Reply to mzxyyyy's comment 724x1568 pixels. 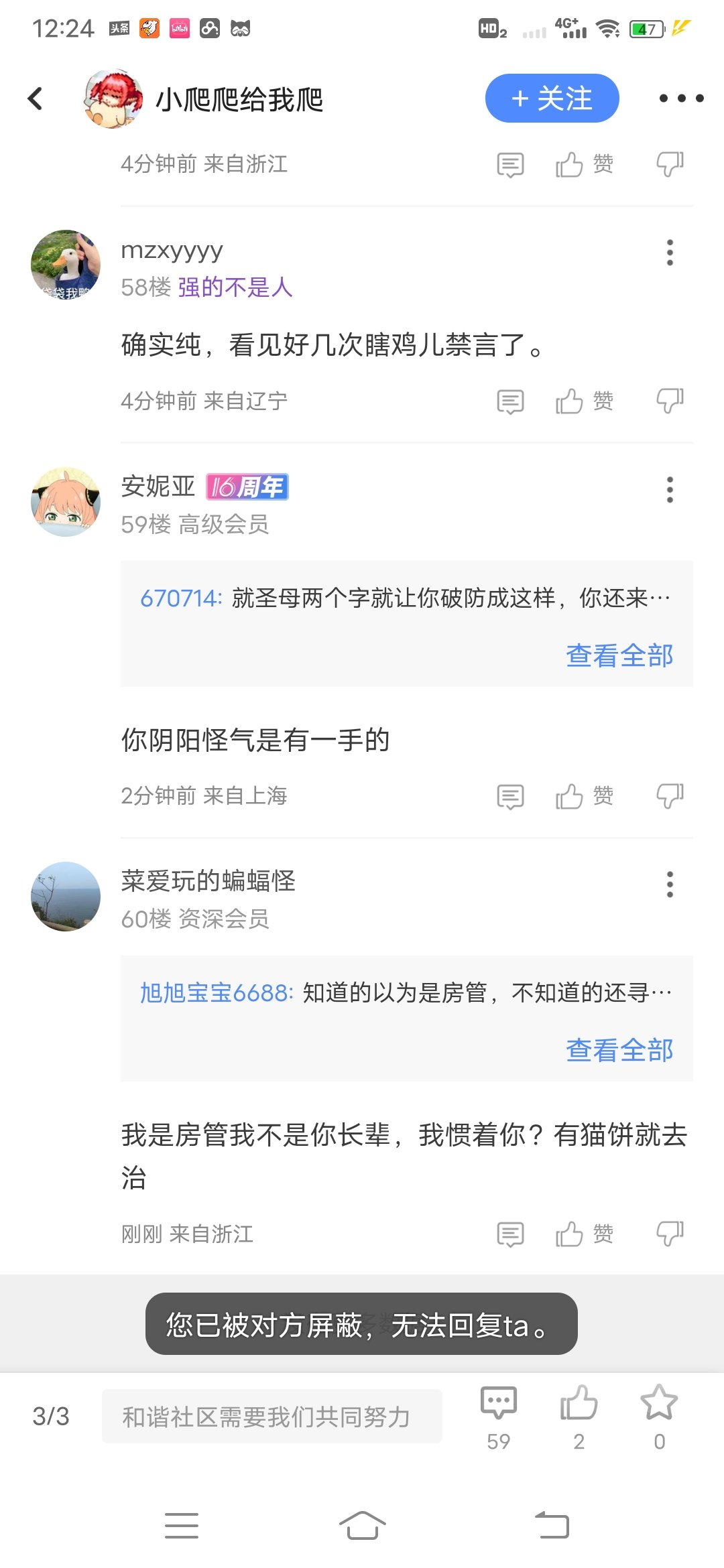(510, 402)
